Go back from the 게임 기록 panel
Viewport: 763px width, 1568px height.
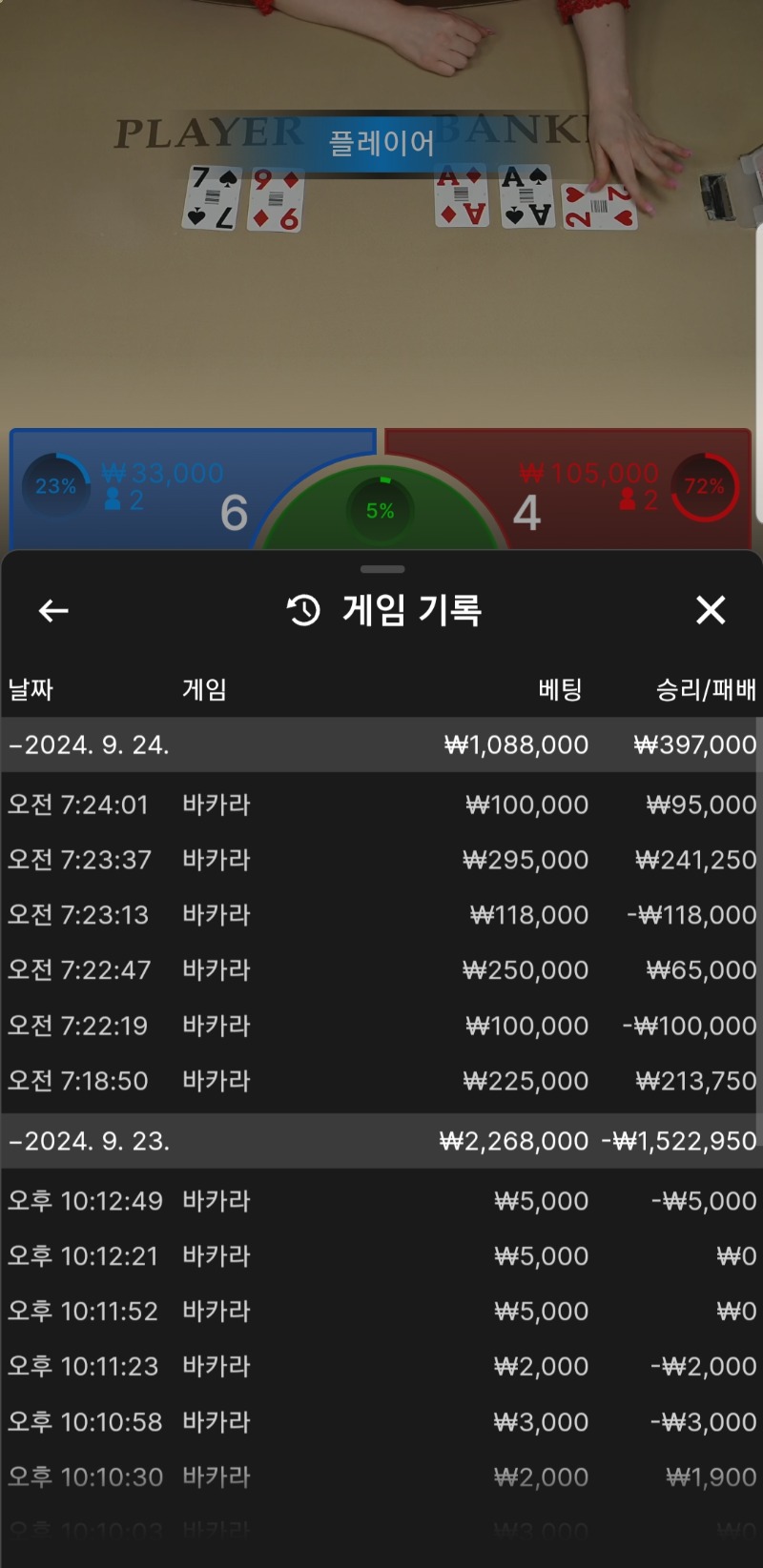(x=53, y=610)
